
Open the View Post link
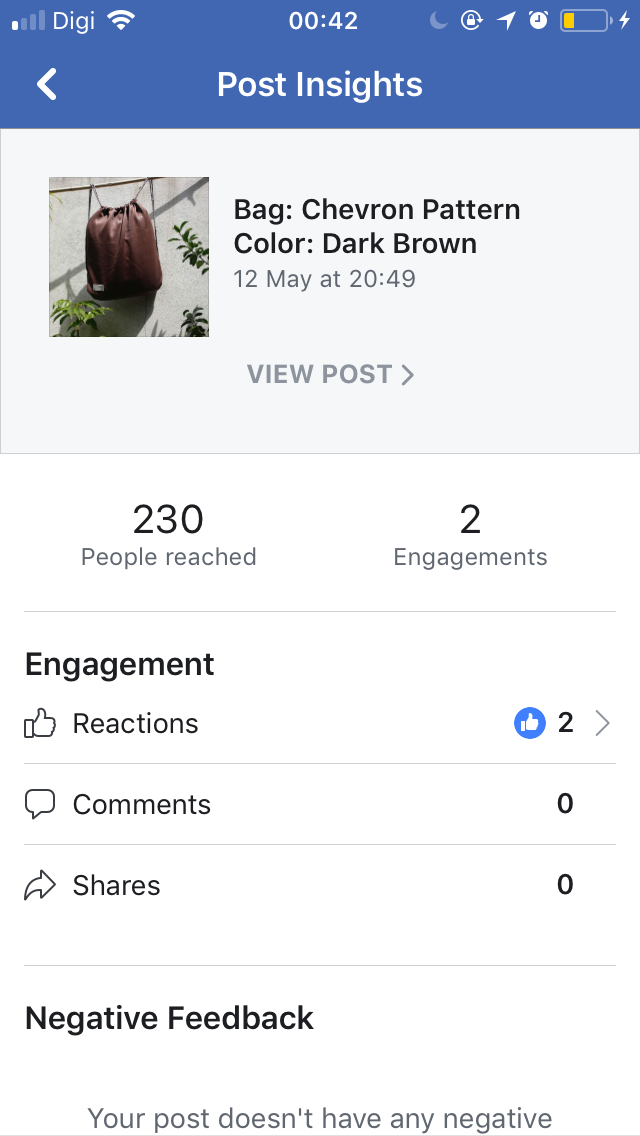pos(331,374)
